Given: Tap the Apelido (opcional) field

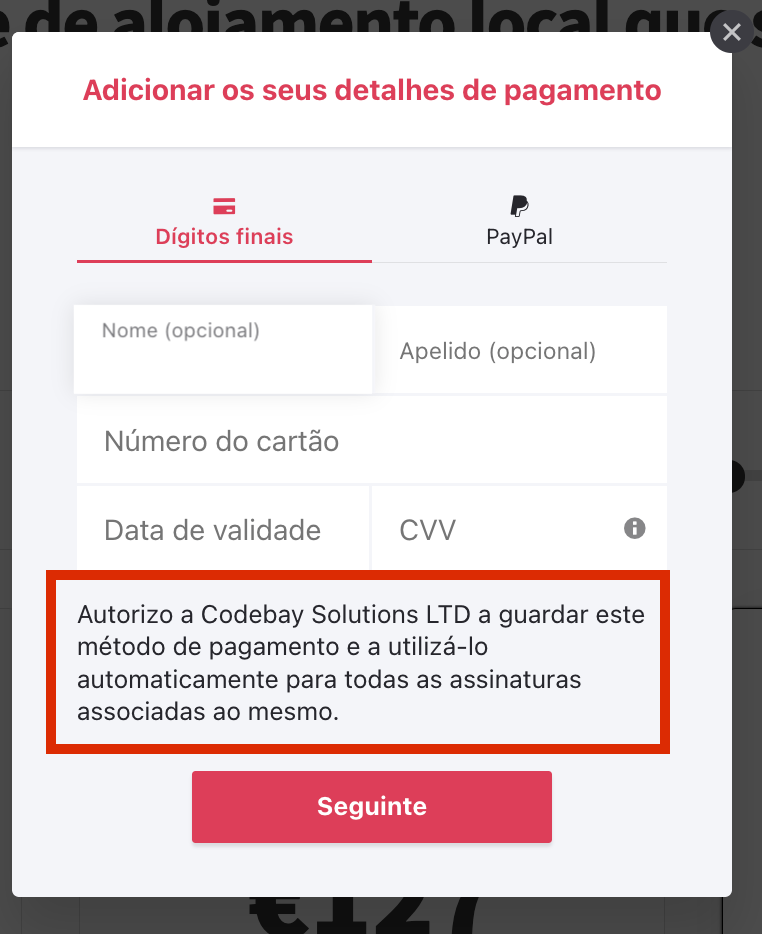Looking at the screenshot, I should coord(518,351).
